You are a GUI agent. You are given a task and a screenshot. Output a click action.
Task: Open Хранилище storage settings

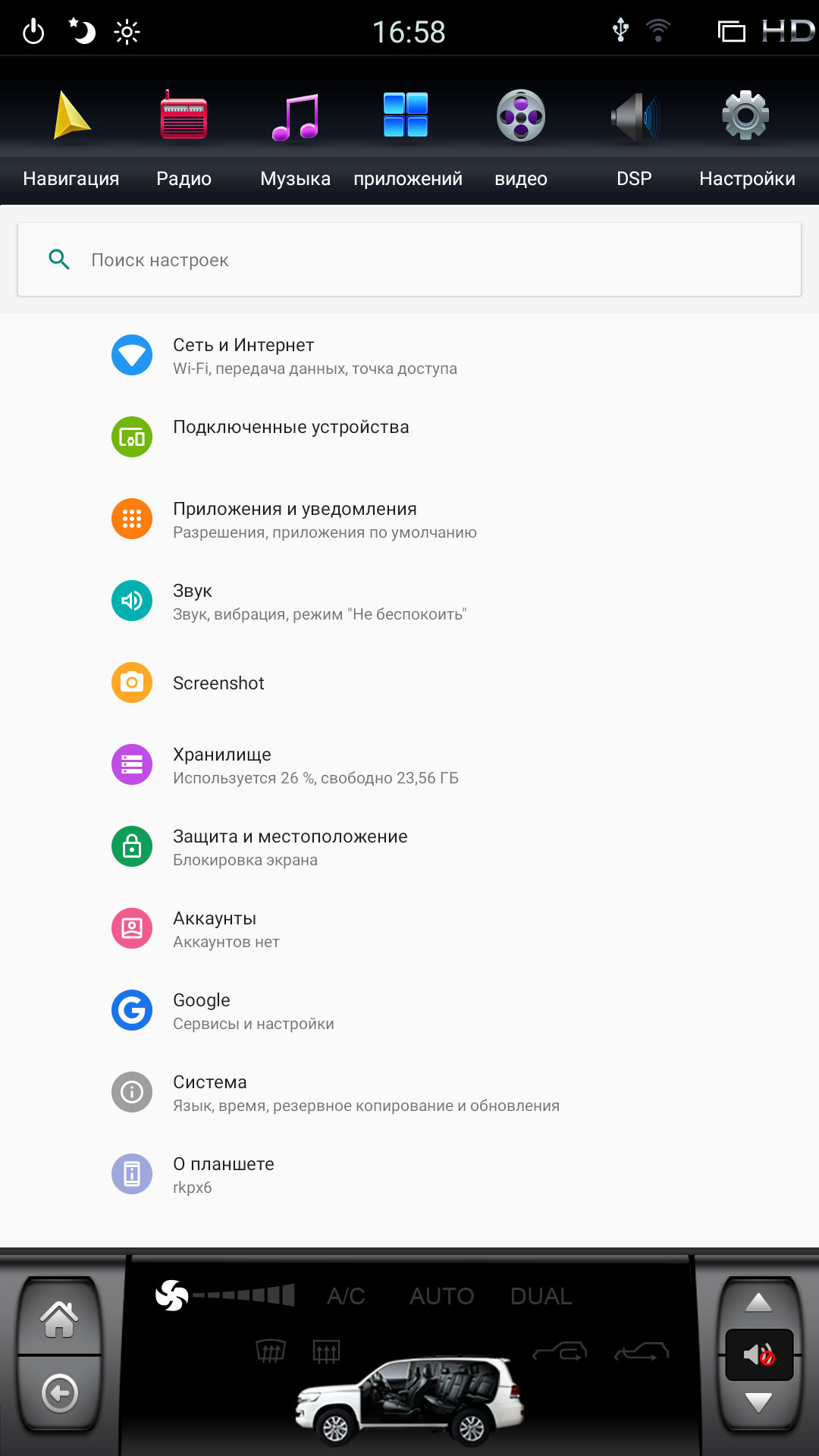(x=409, y=765)
